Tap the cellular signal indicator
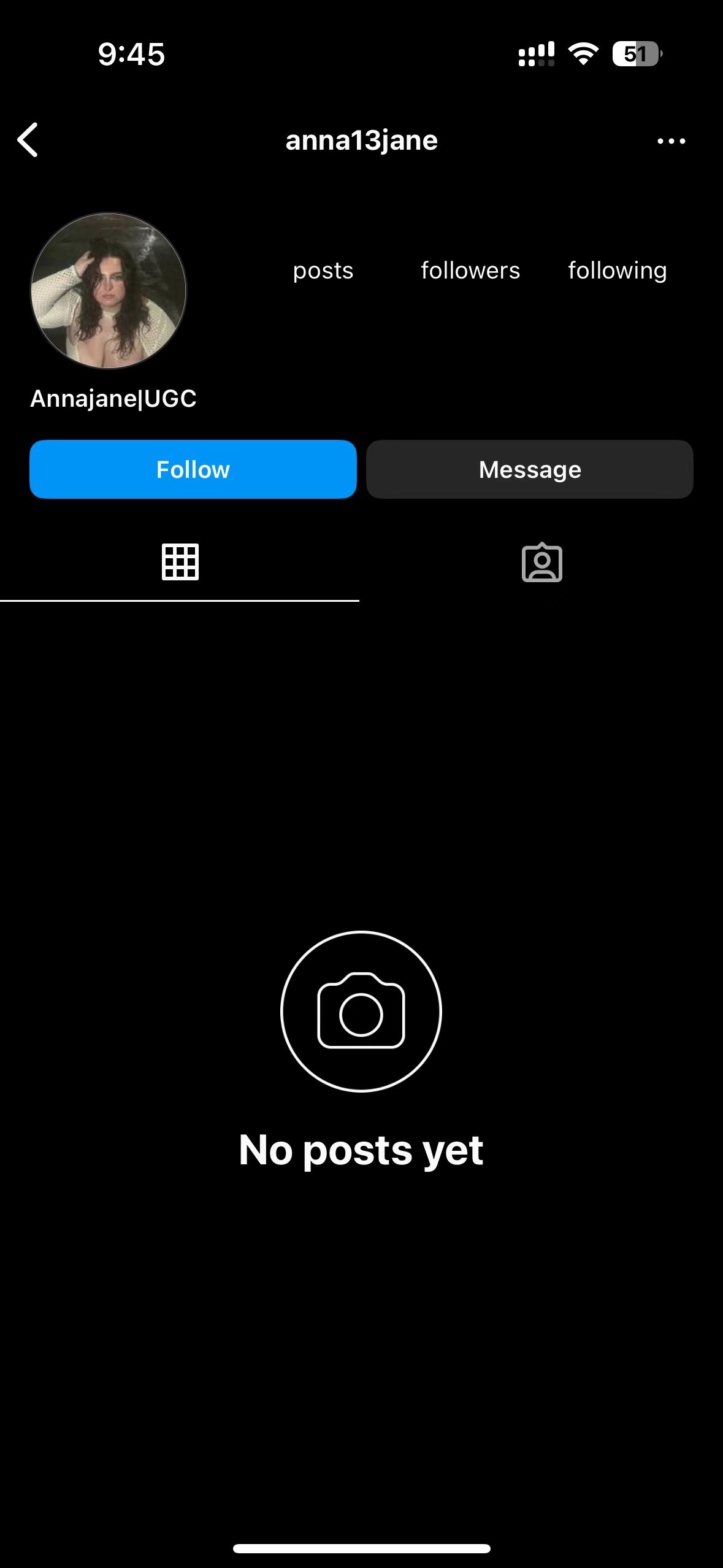Screen dimensions: 723x1568 click(x=535, y=55)
